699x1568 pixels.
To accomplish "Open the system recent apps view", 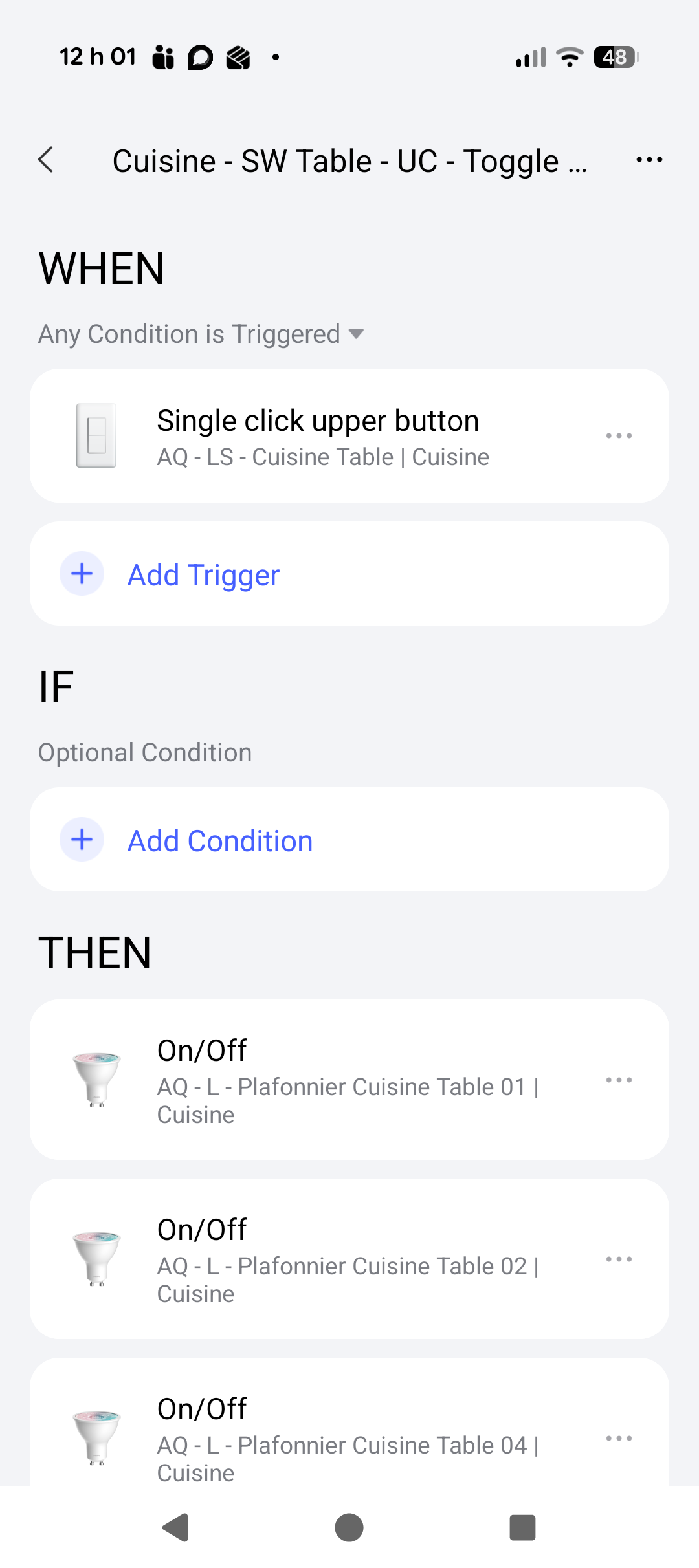I will 522,1528.
